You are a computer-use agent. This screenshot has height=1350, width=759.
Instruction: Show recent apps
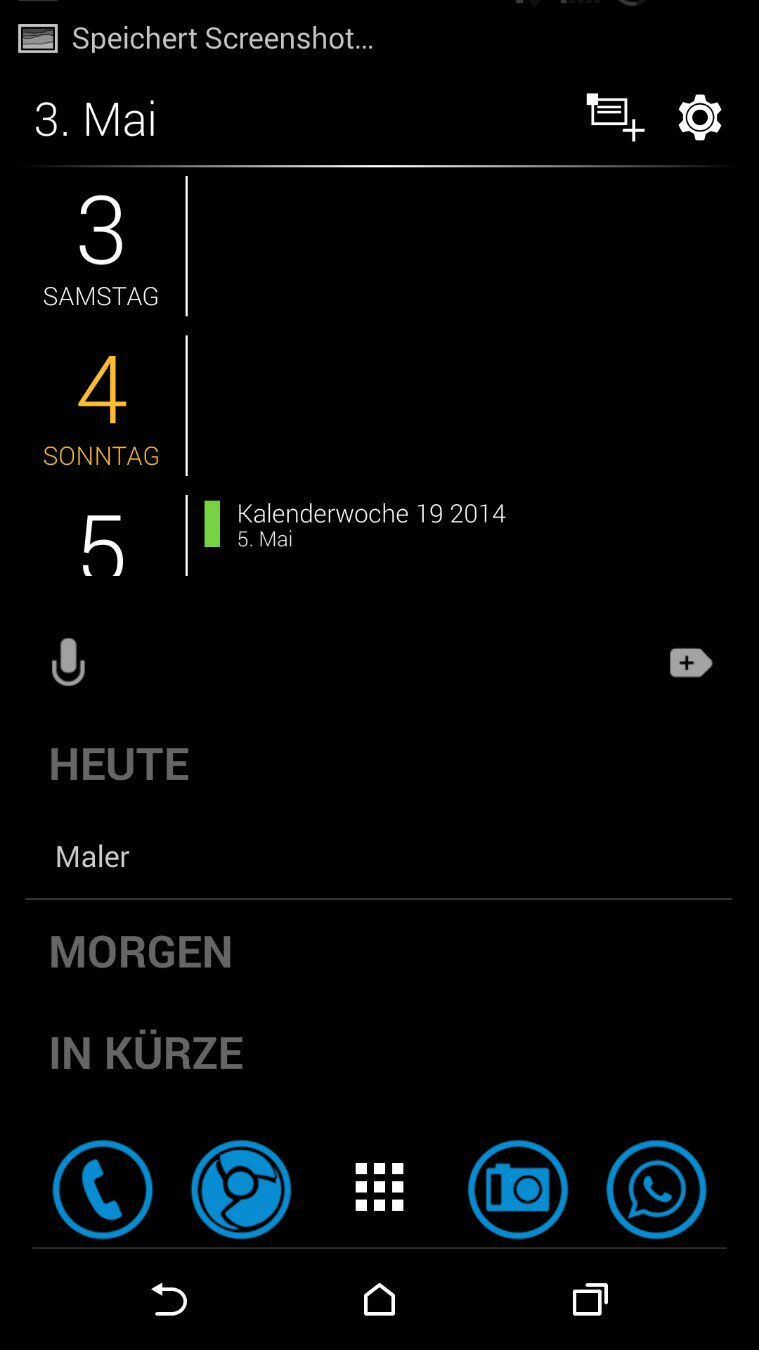pos(590,1300)
